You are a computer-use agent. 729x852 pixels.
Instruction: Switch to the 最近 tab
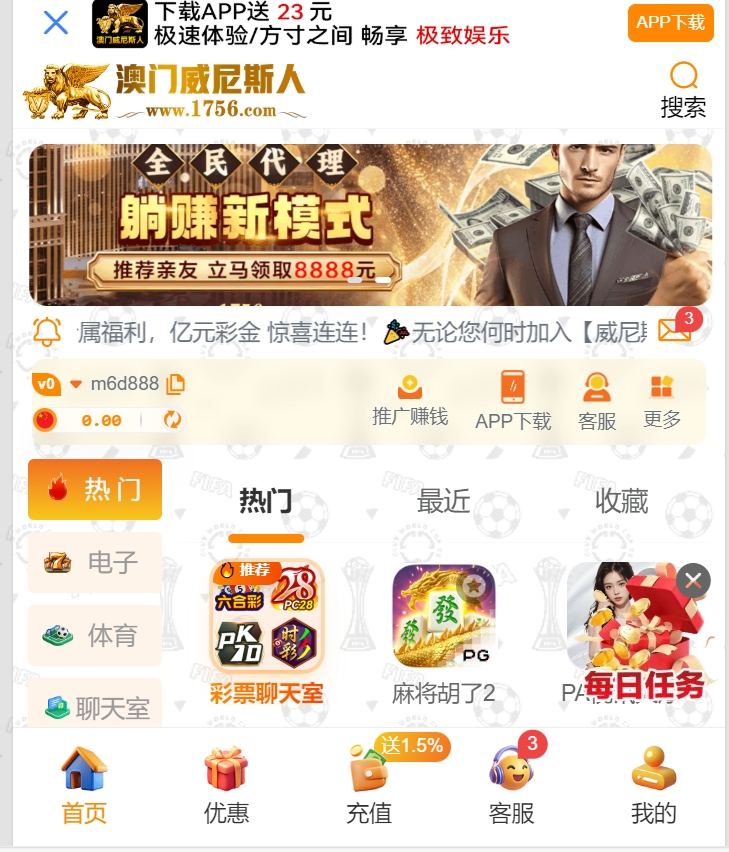coord(443,503)
